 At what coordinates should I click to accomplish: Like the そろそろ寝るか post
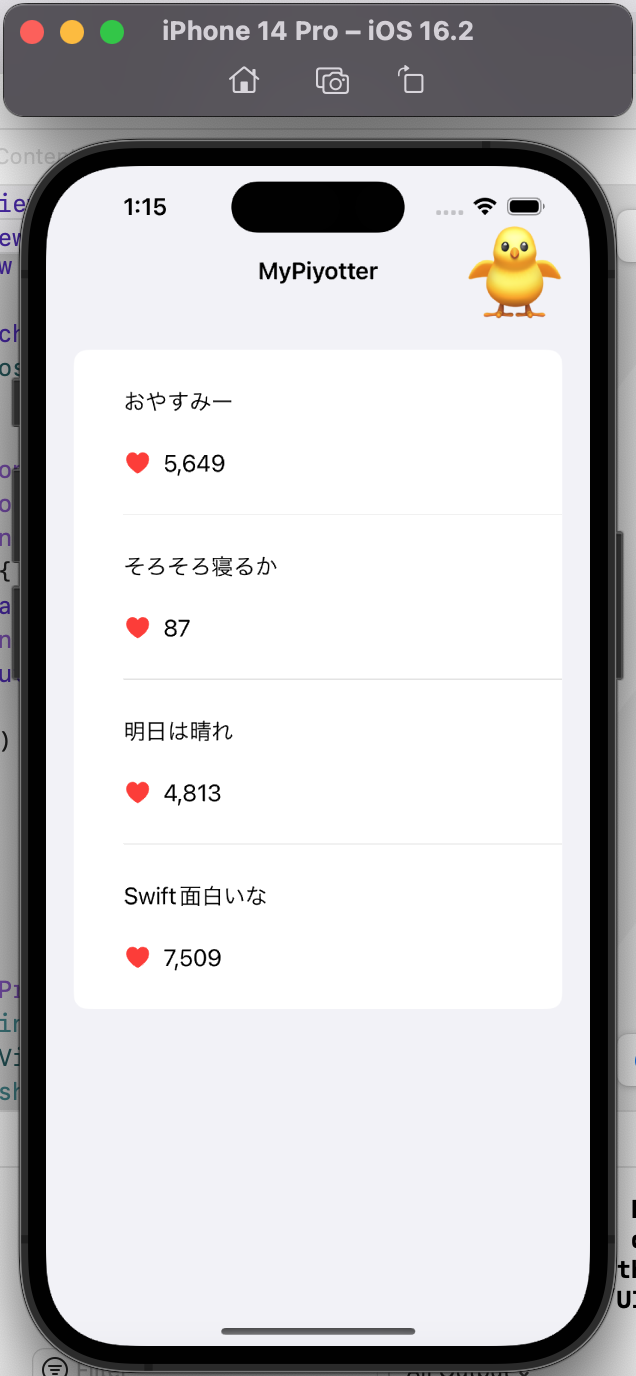tap(138, 628)
